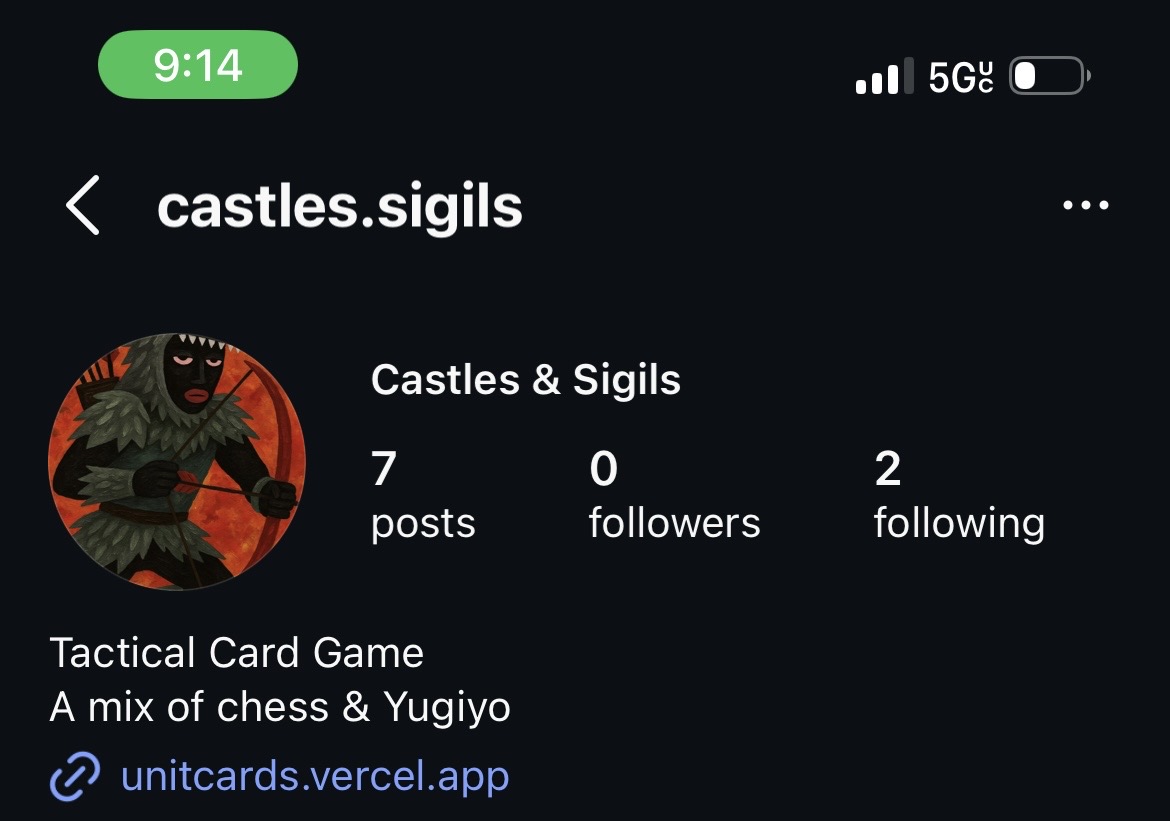Open the three-dot options menu

[1085, 205]
